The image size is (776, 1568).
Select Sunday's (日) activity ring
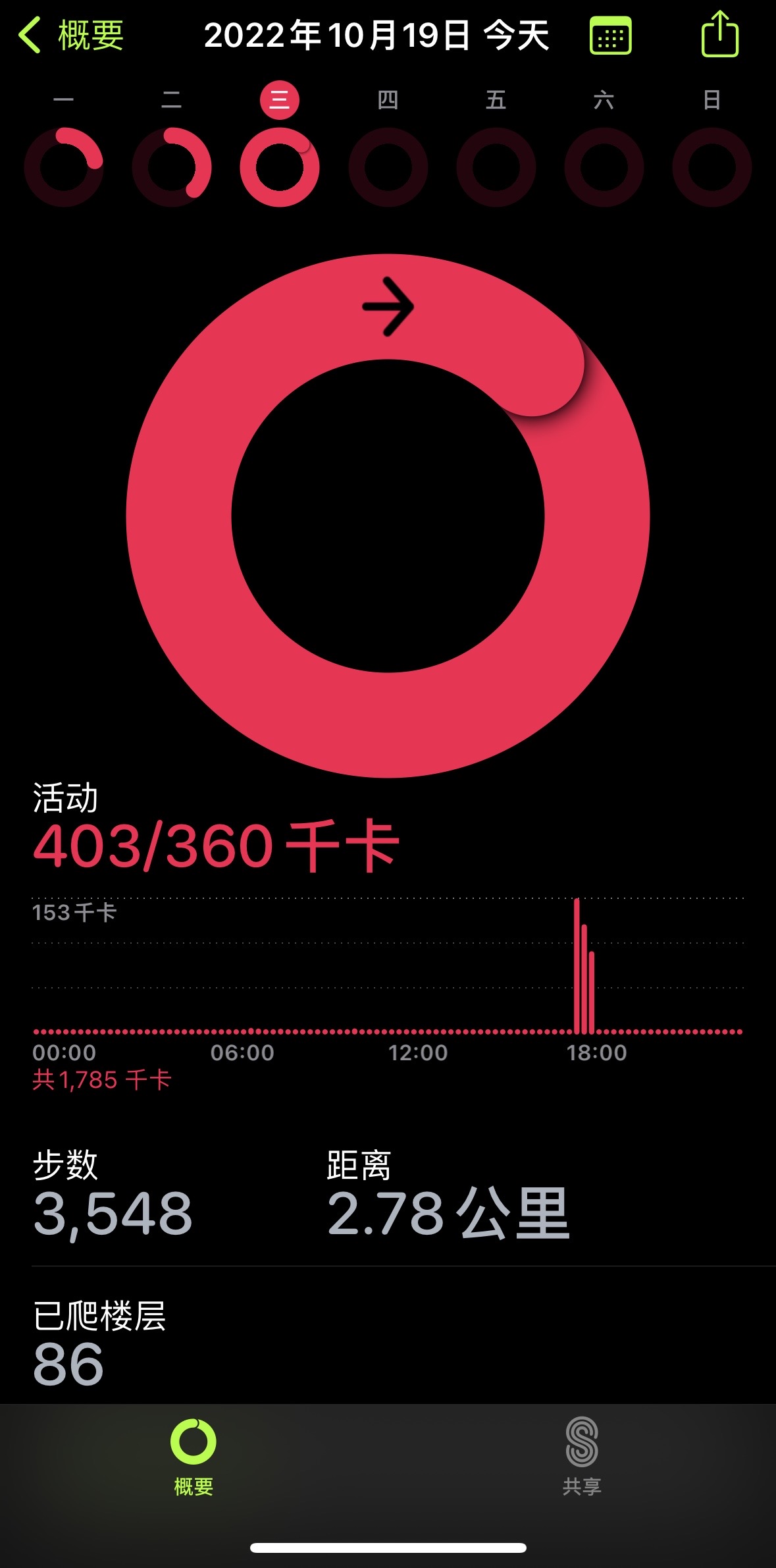pos(711,167)
